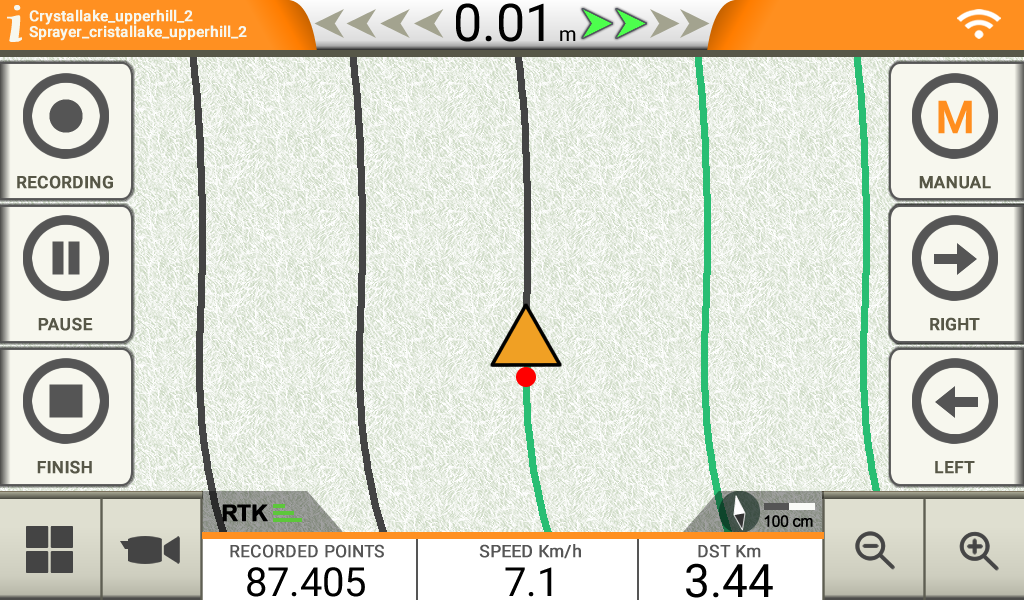Zoom in on the map

tap(975, 549)
